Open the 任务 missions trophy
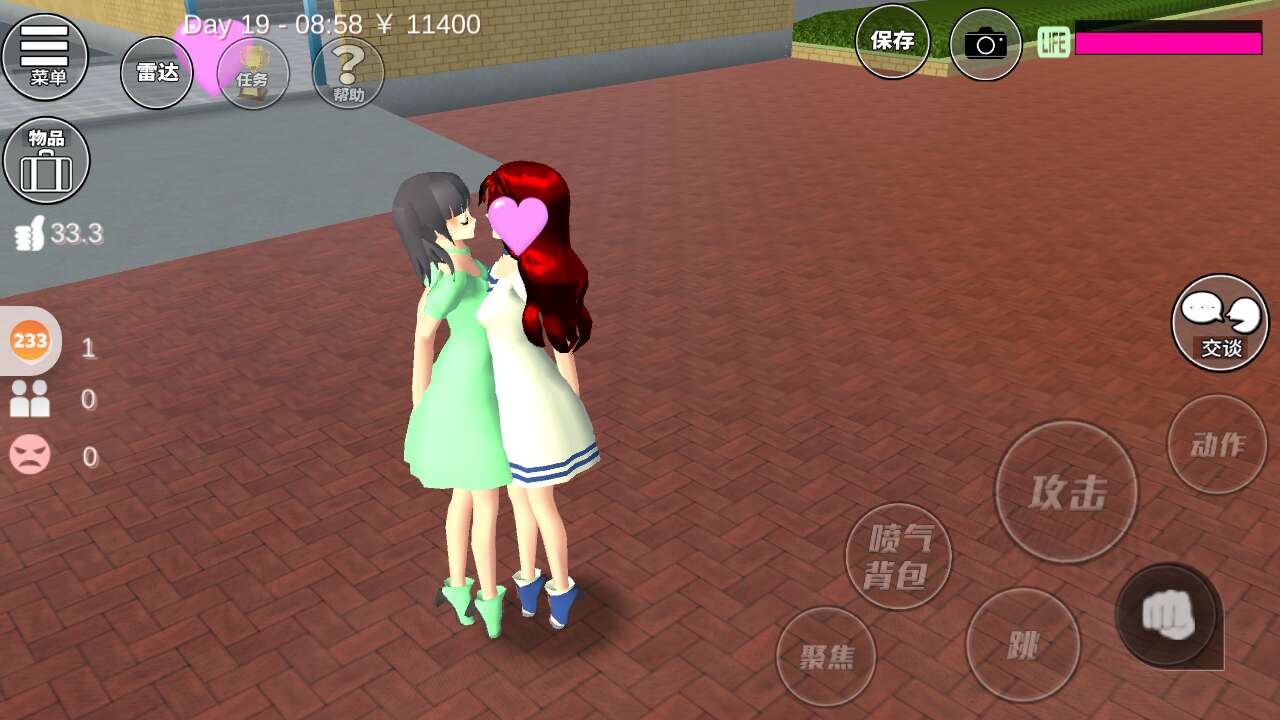This screenshot has width=1280, height=720. 253,73
